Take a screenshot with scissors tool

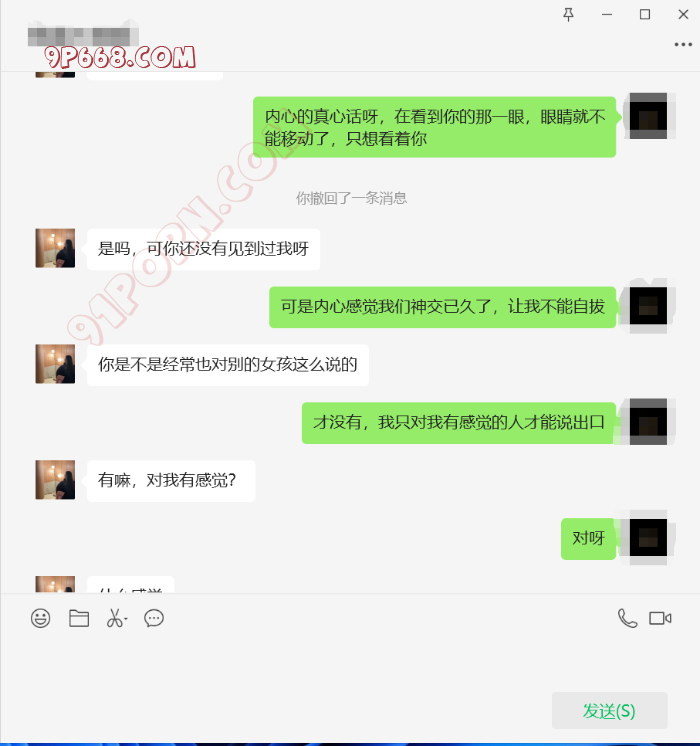coord(116,618)
